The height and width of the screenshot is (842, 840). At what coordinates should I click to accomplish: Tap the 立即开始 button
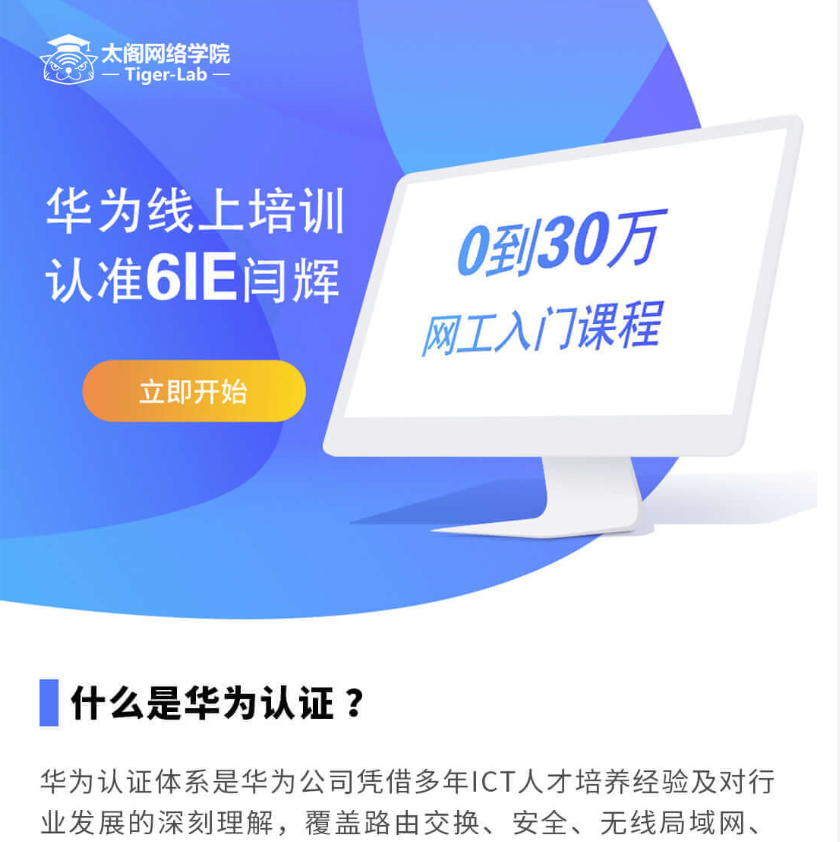click(193, 391)
